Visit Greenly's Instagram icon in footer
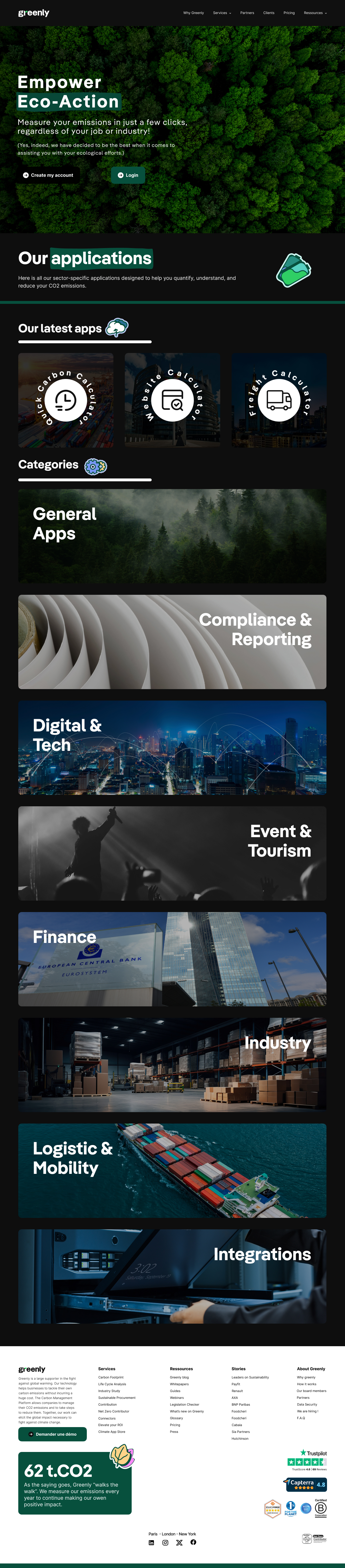Screen dimensions: 345x1568 [x=165, y=1543]
